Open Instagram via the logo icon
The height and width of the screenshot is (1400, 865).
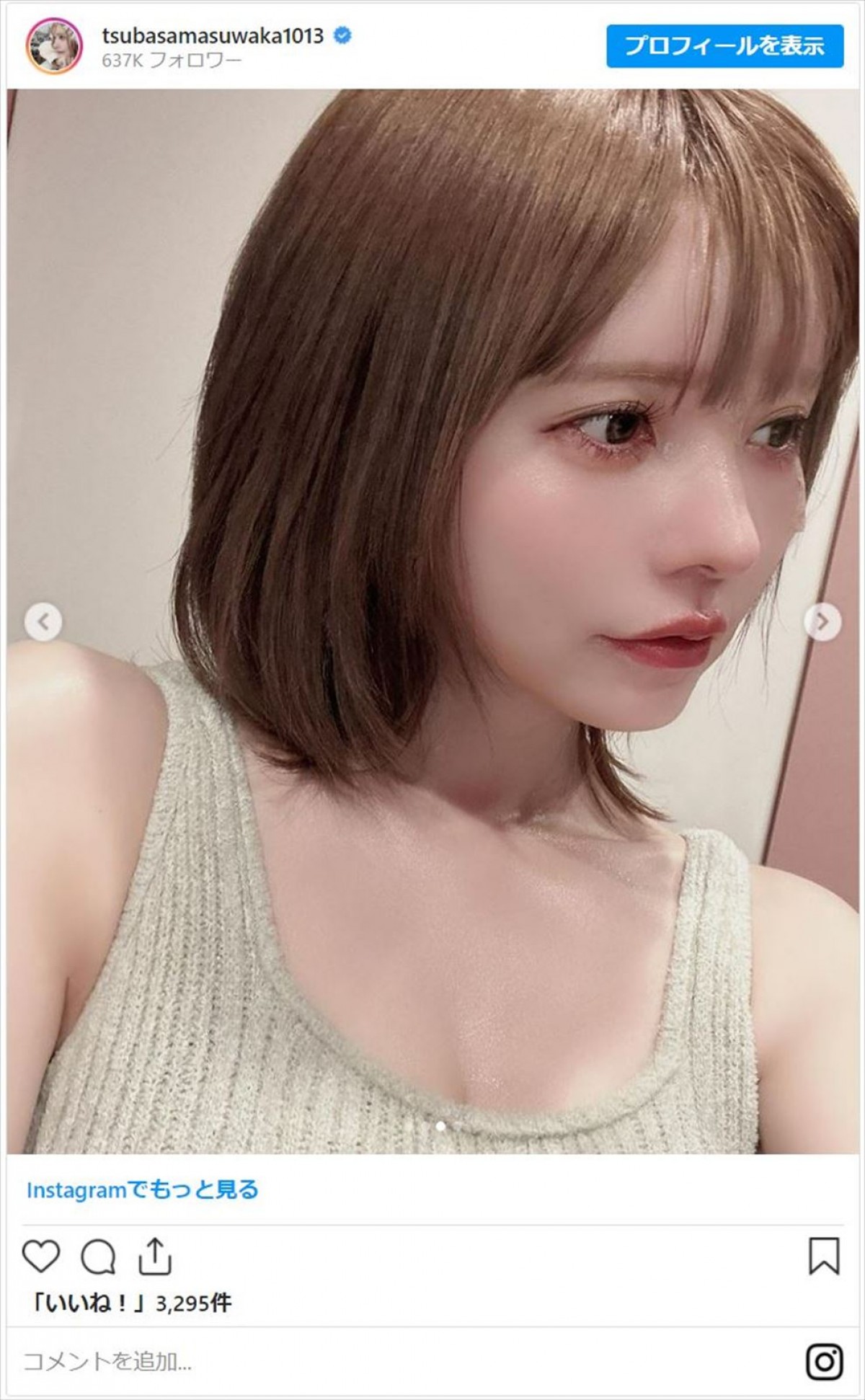pyautogui.click(x=824, y=1362)
